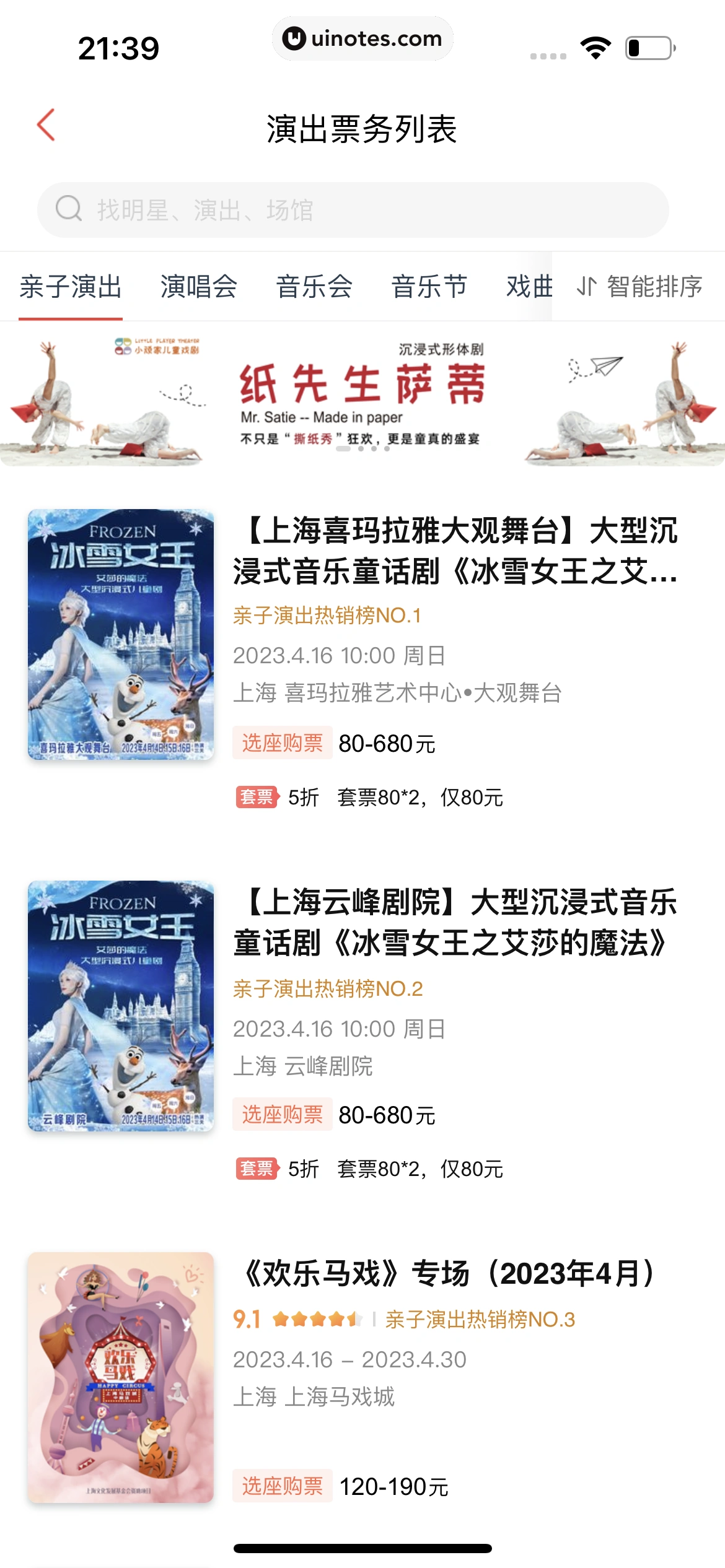This screenshot has height=1568, width=725.
Task: Go back using the red arrow
Action: [x=46, y=125]
